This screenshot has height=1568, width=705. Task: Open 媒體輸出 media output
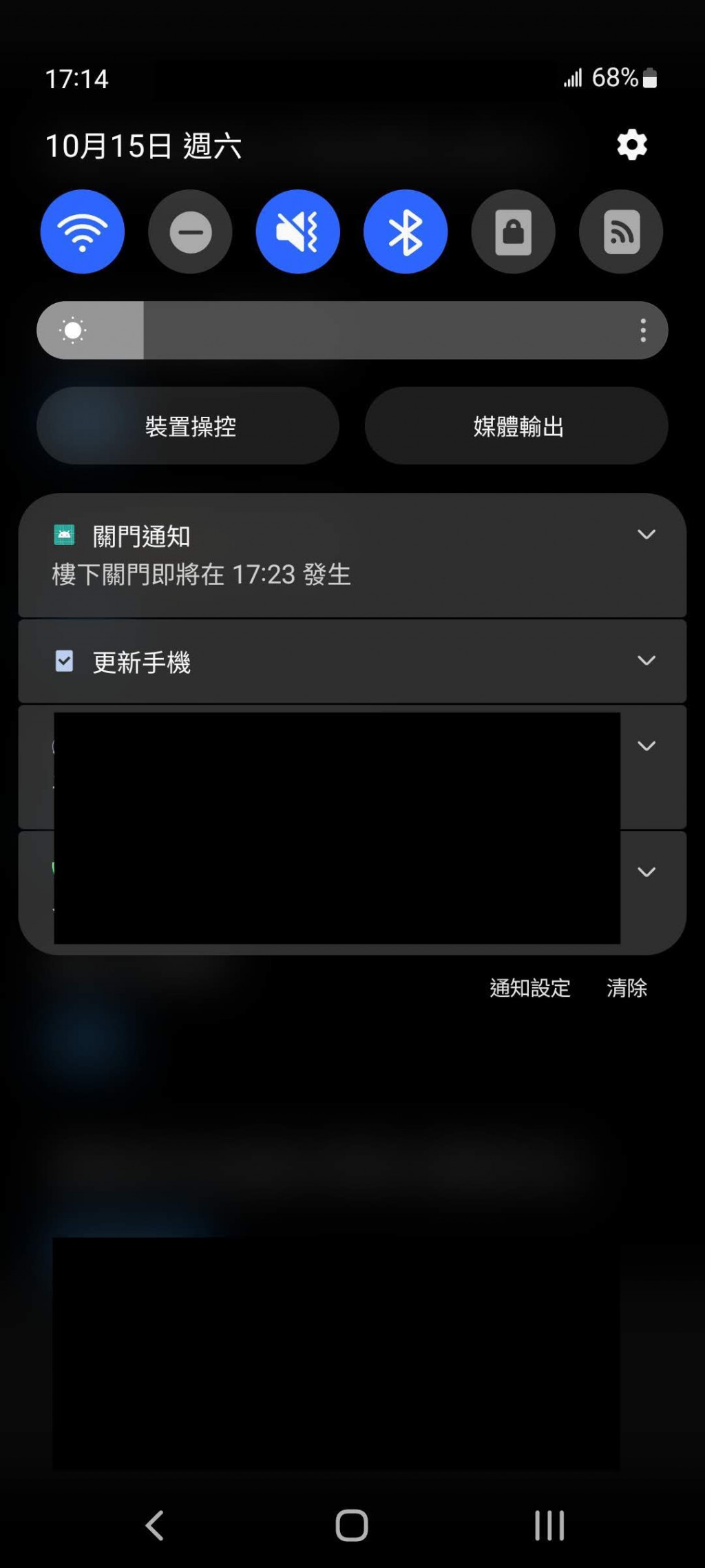click(x=516, y=426)
